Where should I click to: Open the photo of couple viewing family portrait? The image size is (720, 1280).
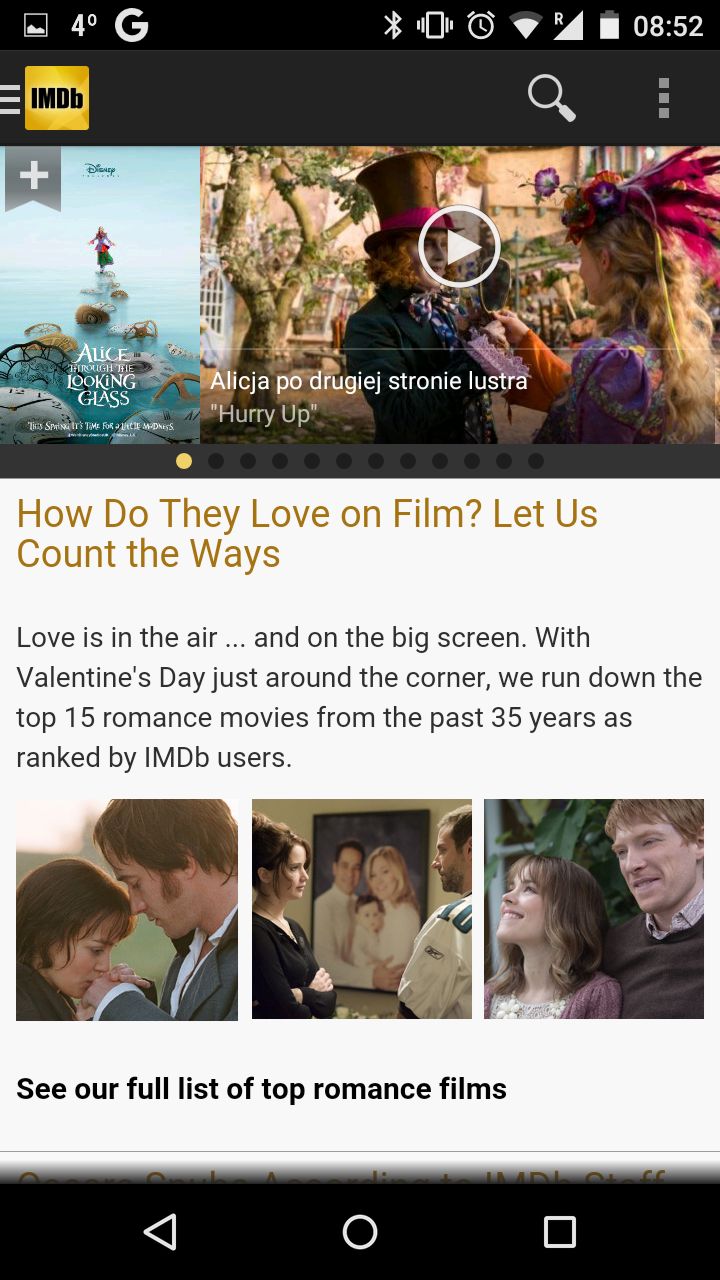click(362, 909)
